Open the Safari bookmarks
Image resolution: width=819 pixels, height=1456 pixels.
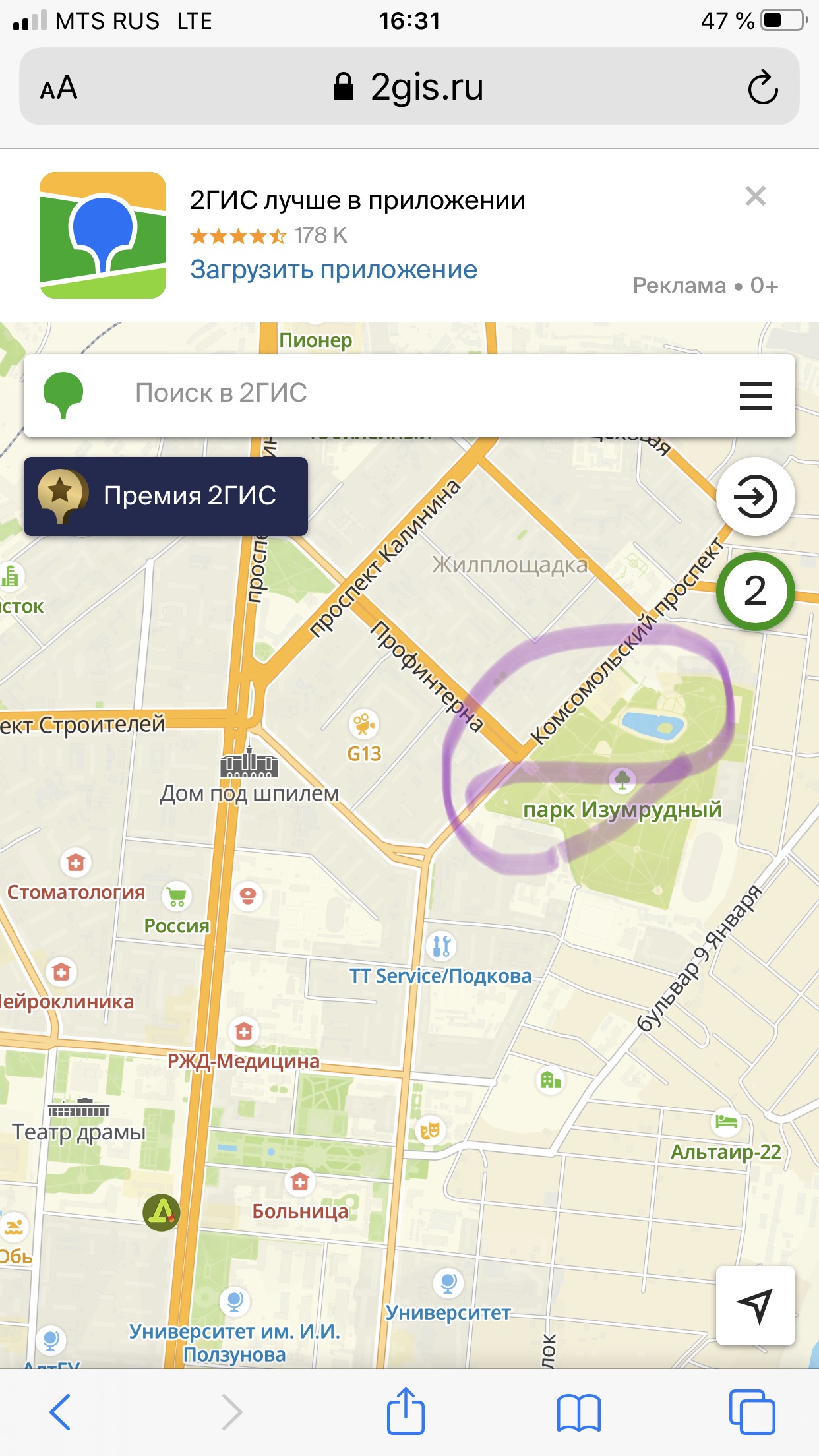578,1412
